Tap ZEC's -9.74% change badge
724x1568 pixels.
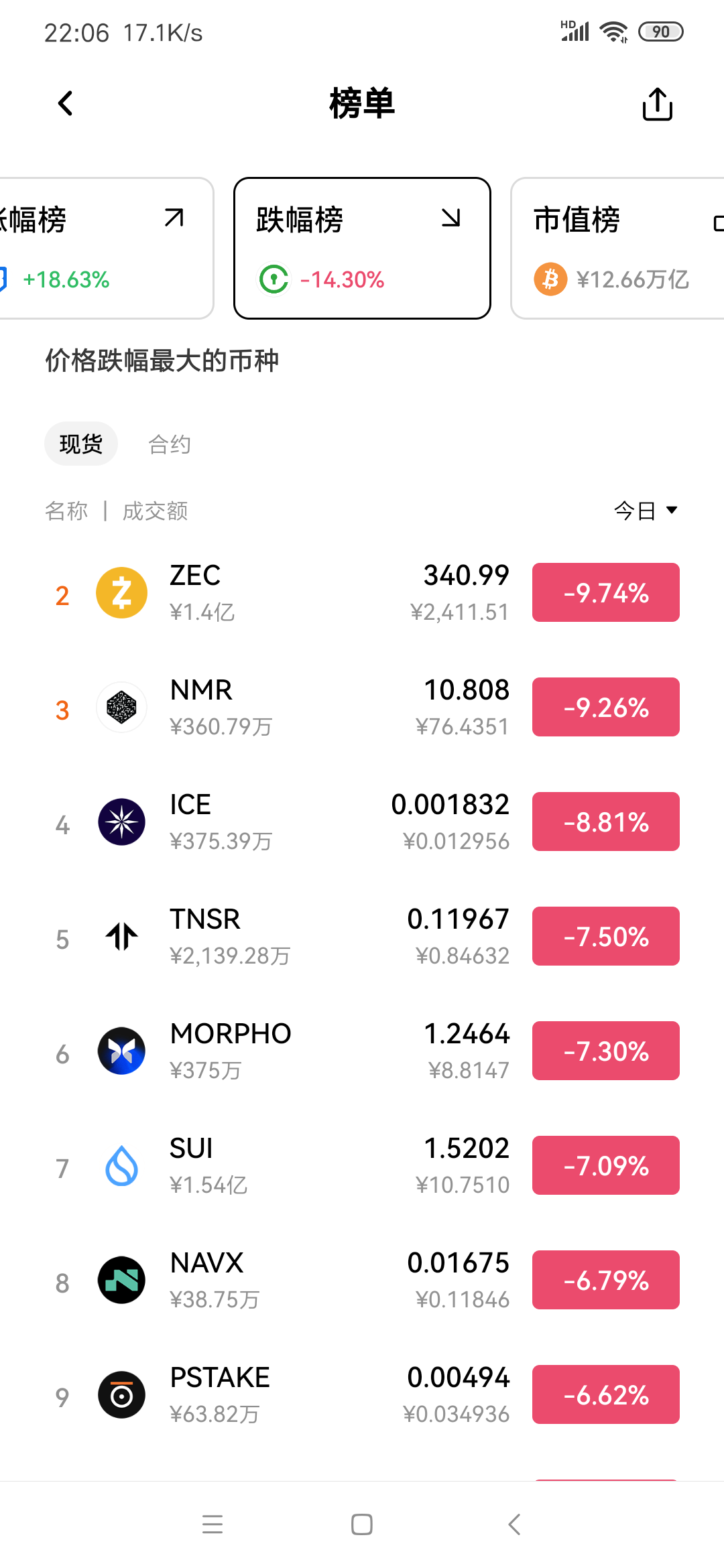(x=605, y=592)
